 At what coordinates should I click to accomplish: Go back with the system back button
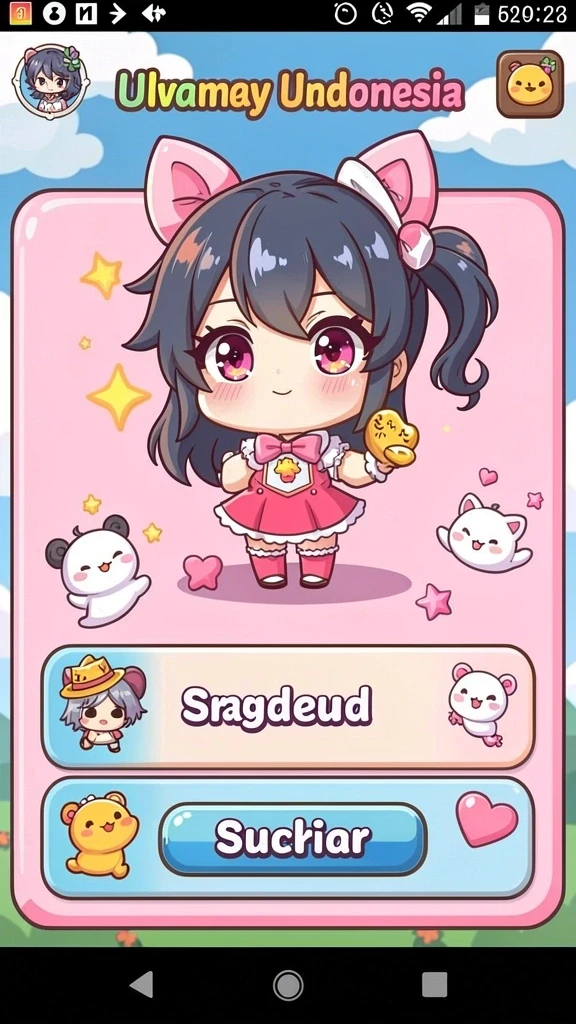(142, 984)
